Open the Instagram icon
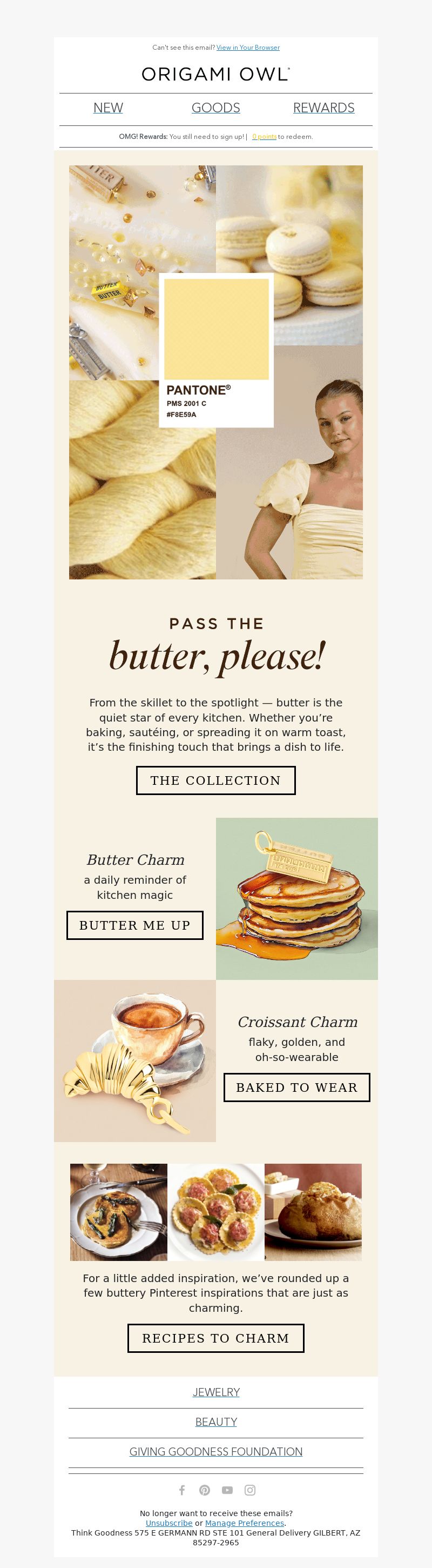The height and width of the screenshot is (1568, 432). coord(250,1490)
